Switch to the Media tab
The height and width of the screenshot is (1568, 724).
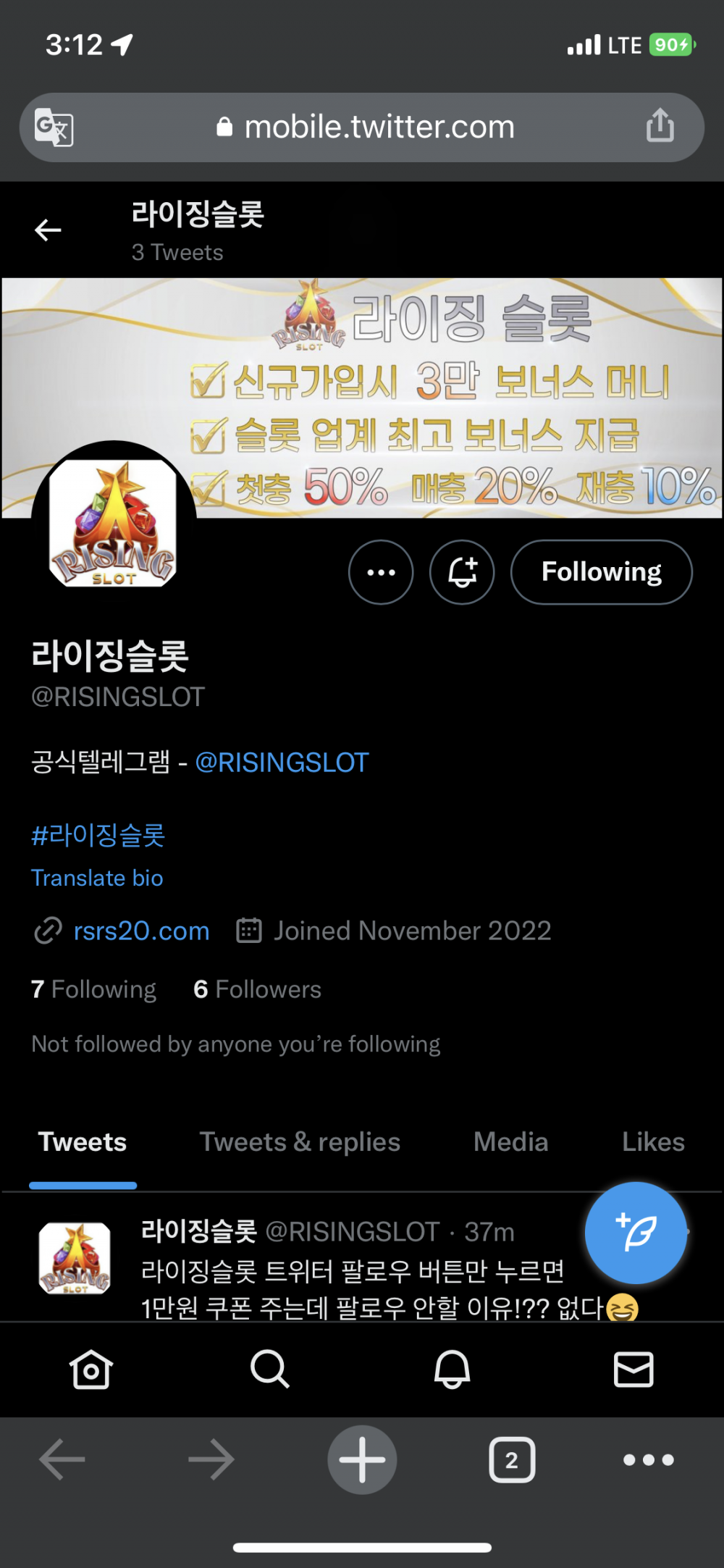[x=510, y=1142]
